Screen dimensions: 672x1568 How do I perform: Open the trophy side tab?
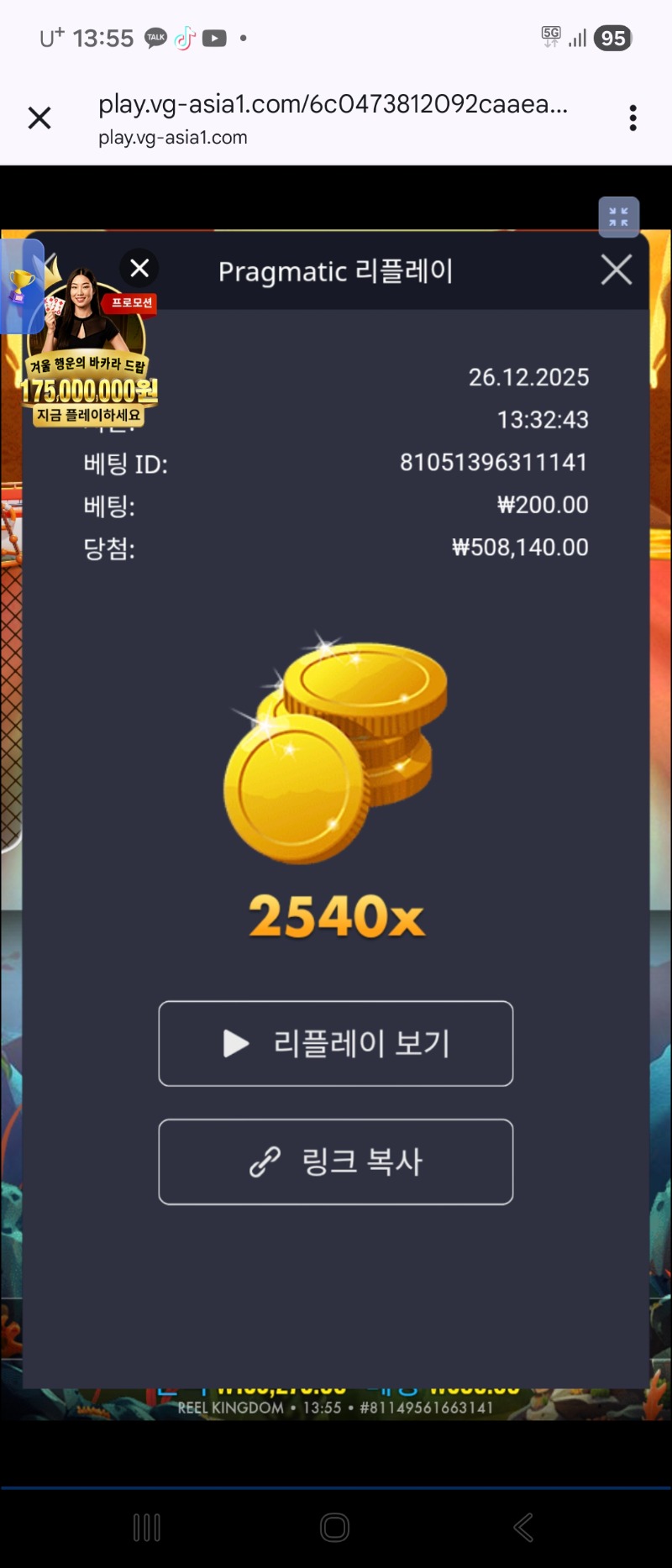pos(20,286)
